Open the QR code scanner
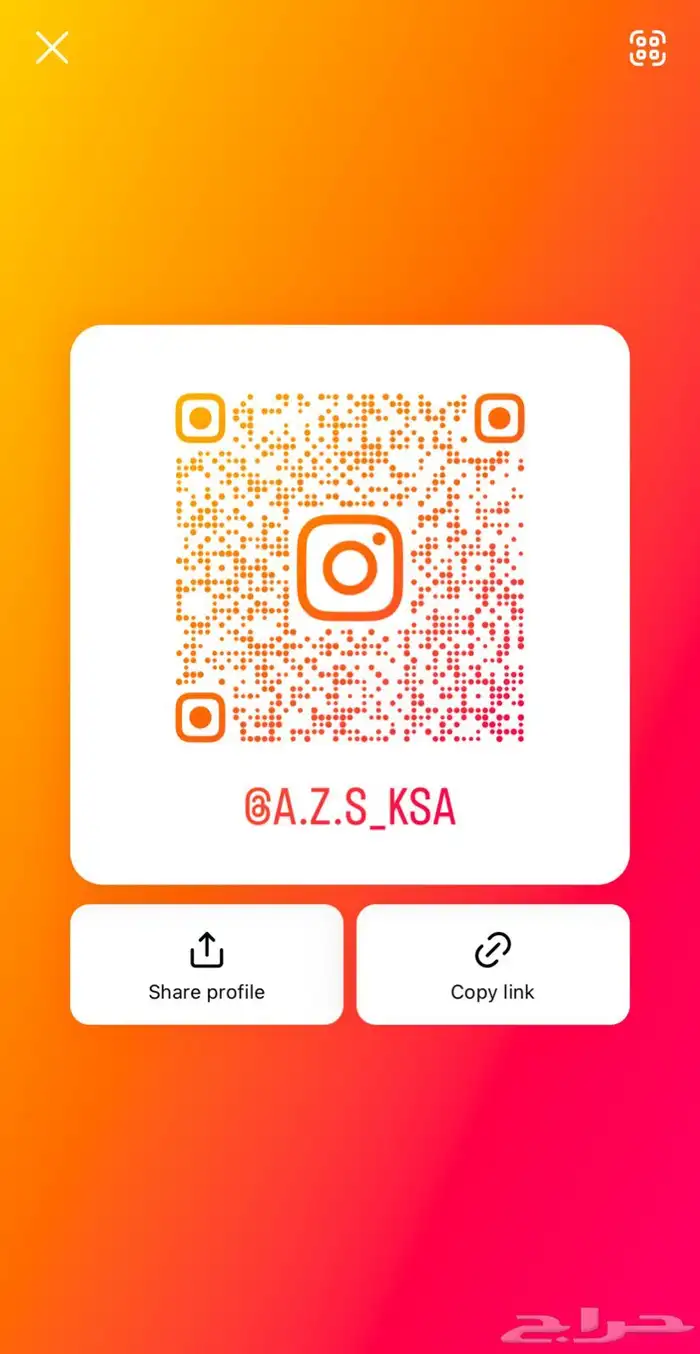 click(647, 48)
